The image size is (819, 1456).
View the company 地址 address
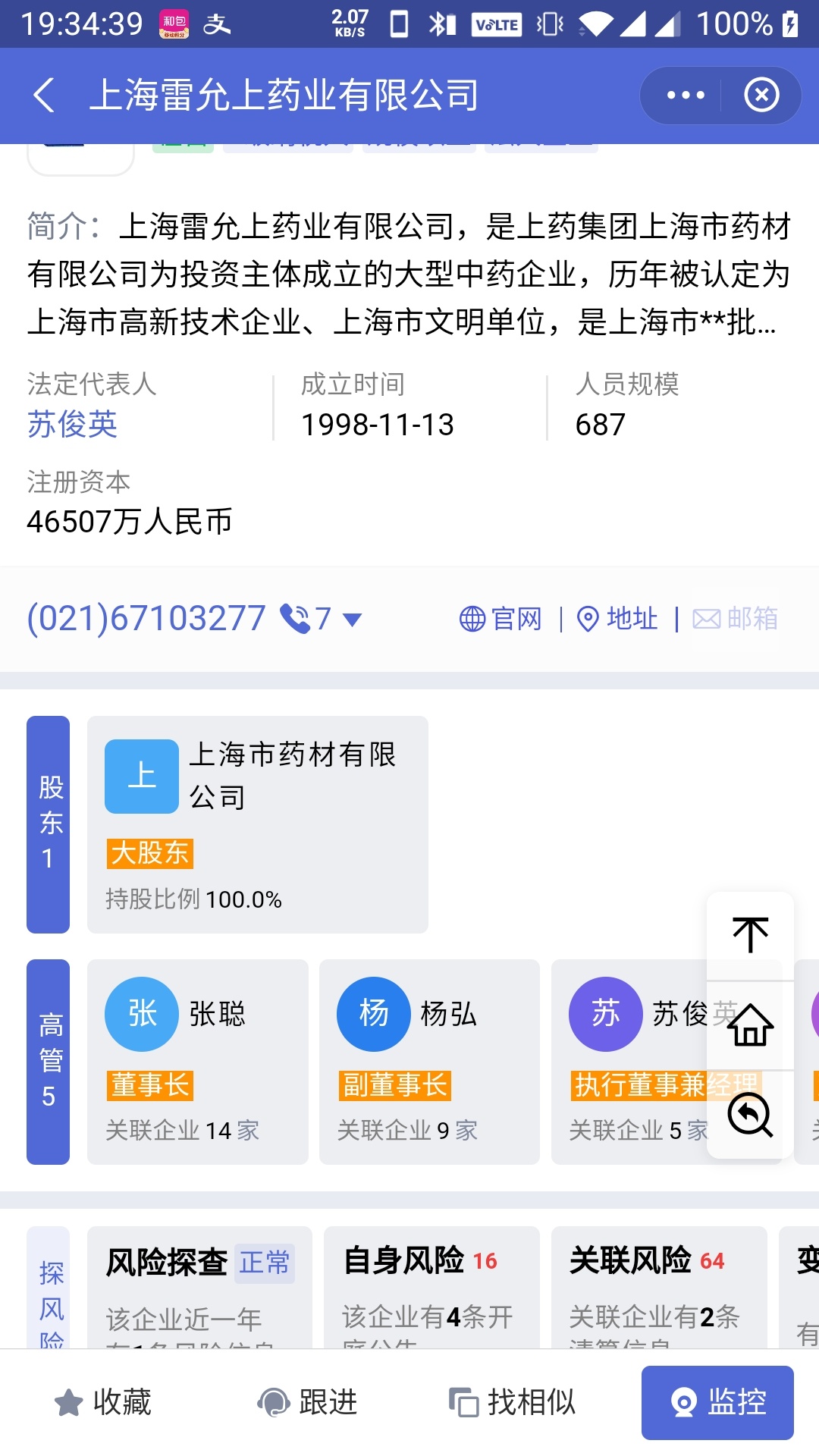(x=617, y=619)
